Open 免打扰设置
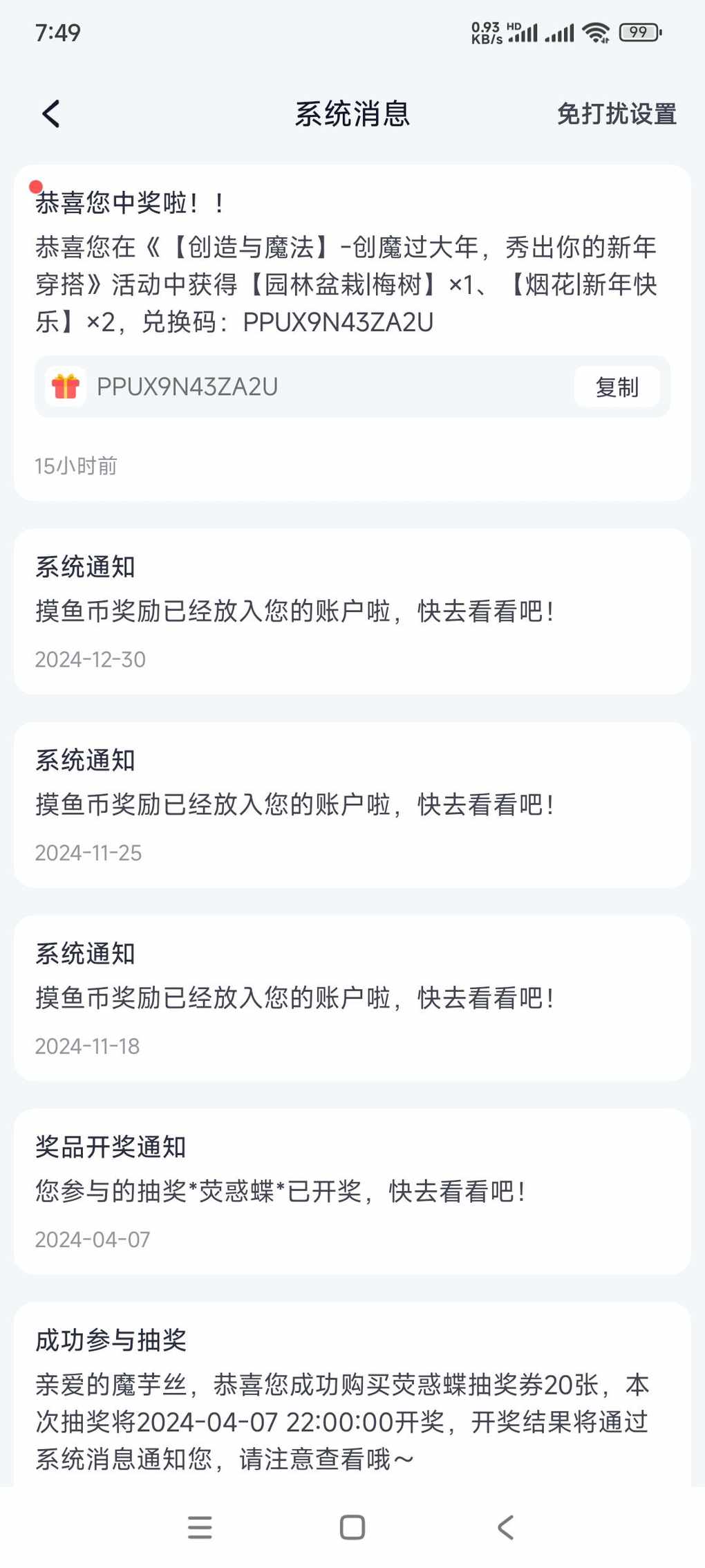 [617, 114]
